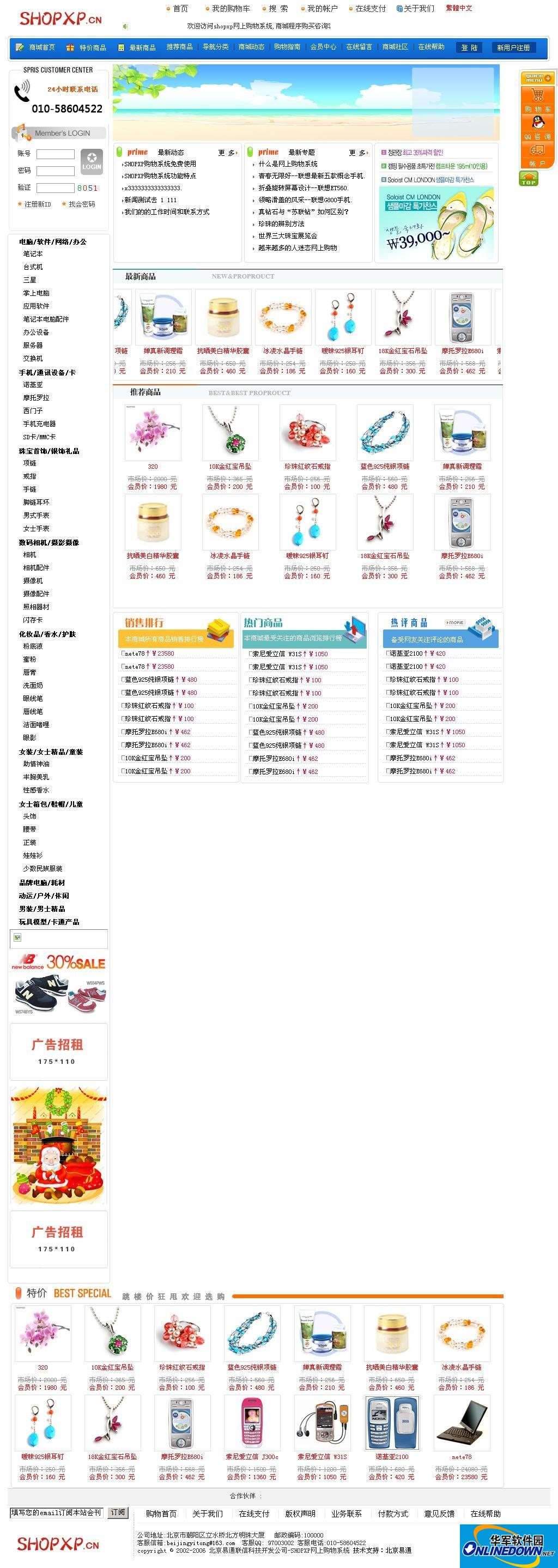Focus the 账号 input field
The height and width of the screenshot is (1568, 558).
click(56, 154)
